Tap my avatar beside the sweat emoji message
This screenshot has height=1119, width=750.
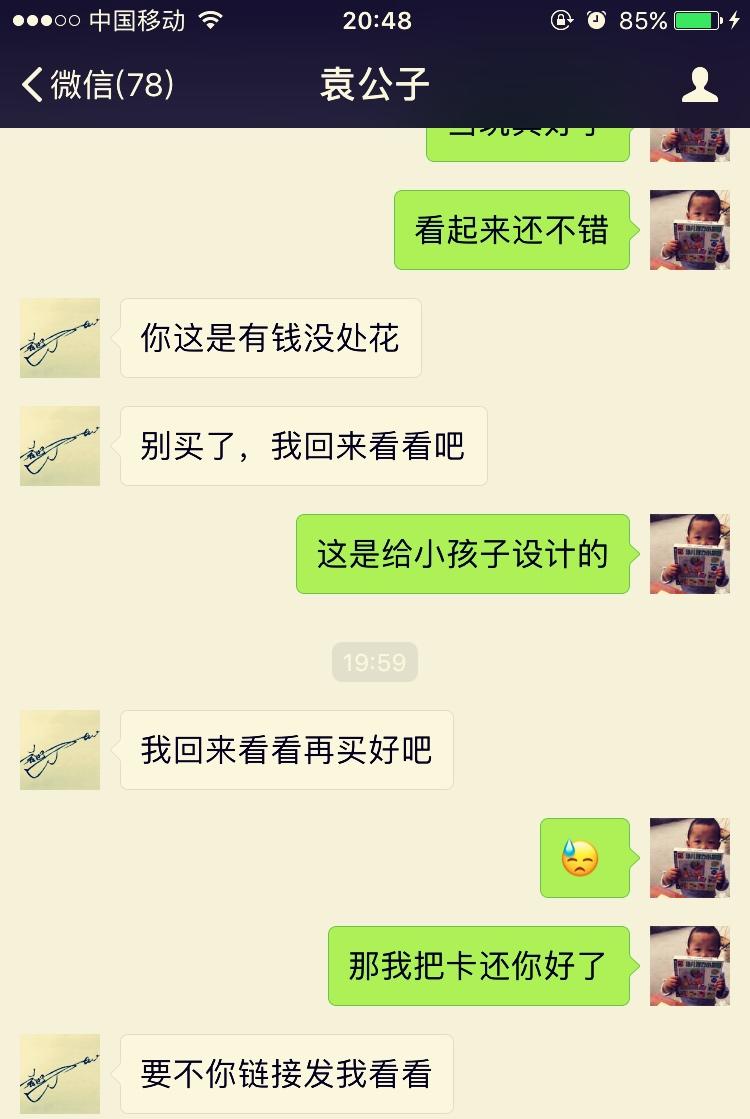689,858
